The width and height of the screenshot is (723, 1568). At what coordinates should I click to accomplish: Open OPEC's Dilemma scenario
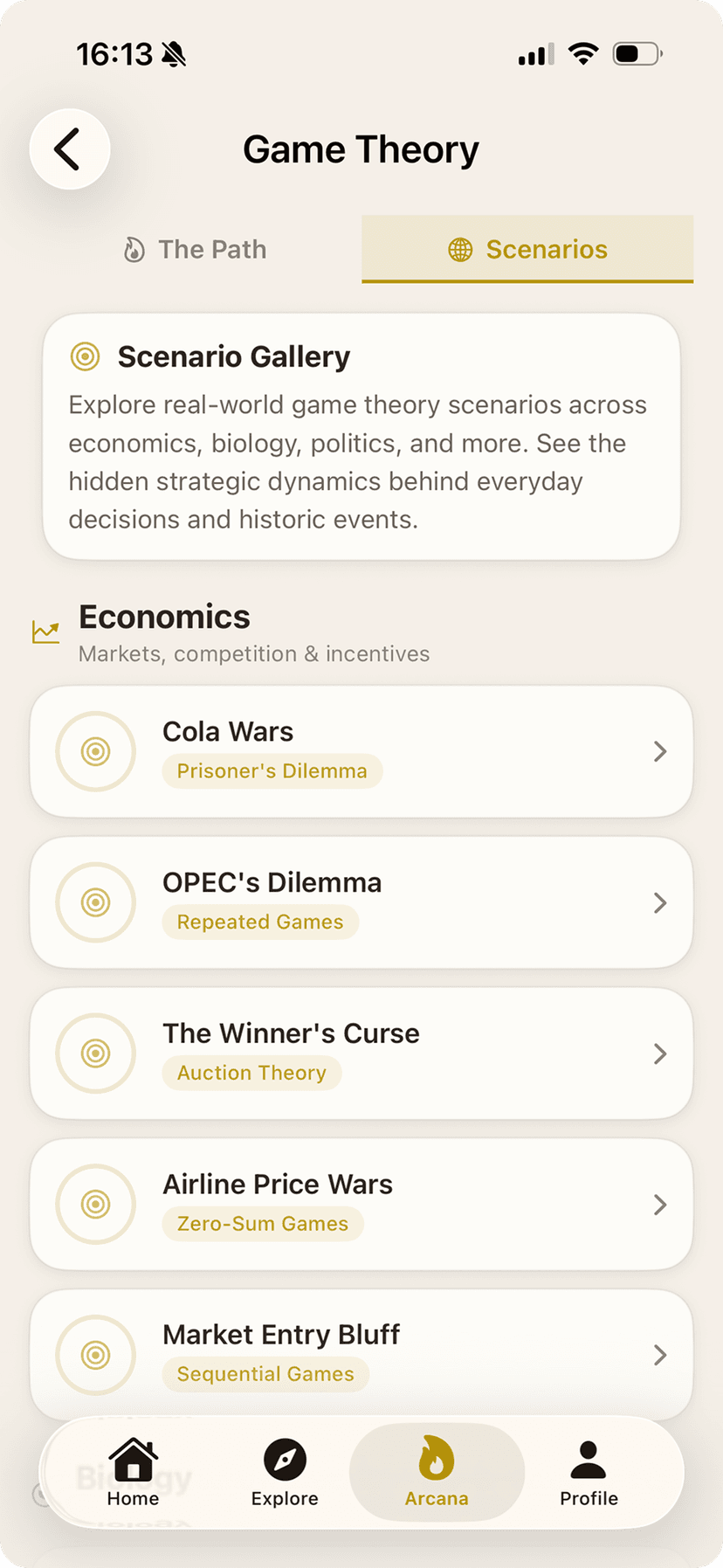(x=361, y=902)
